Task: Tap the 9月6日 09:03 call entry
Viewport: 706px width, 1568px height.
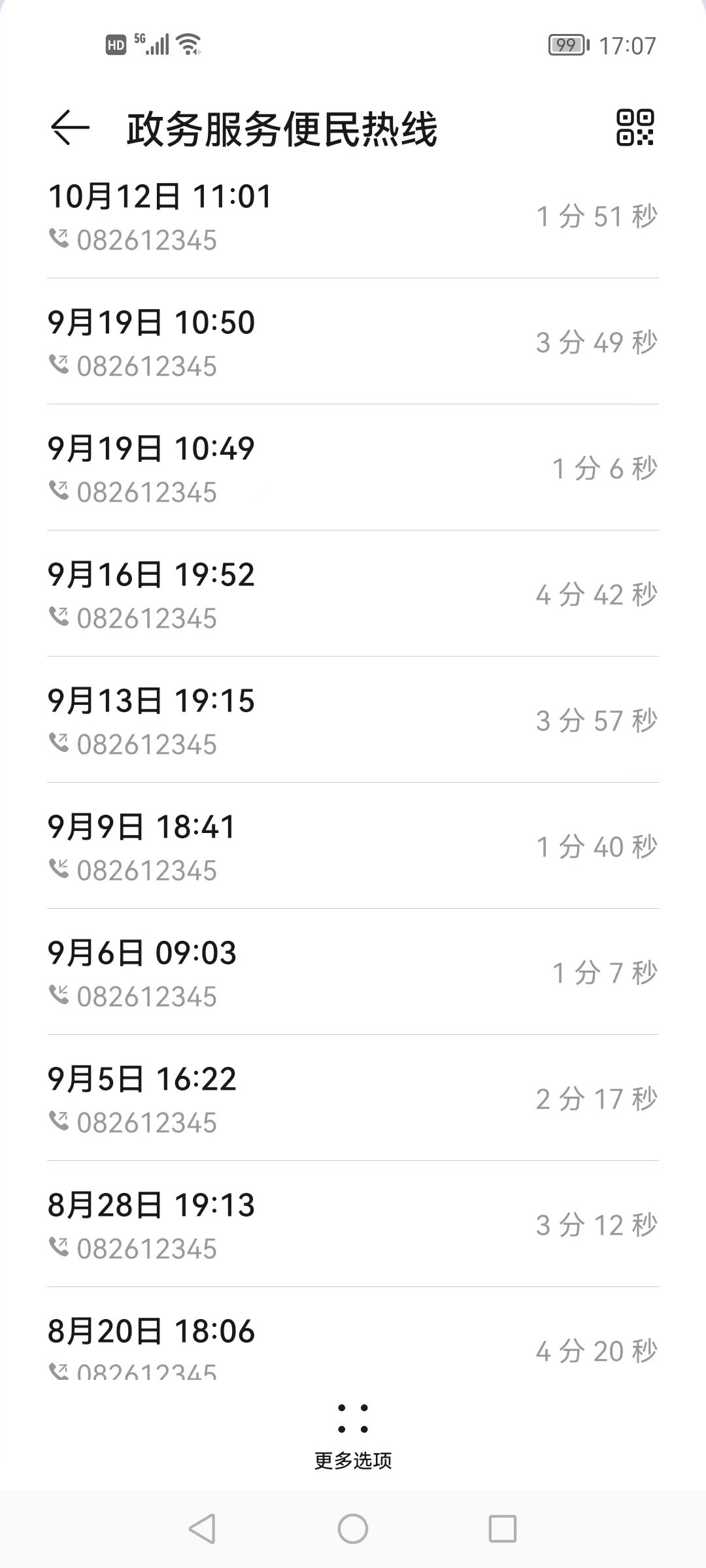Action: point(353,973)
